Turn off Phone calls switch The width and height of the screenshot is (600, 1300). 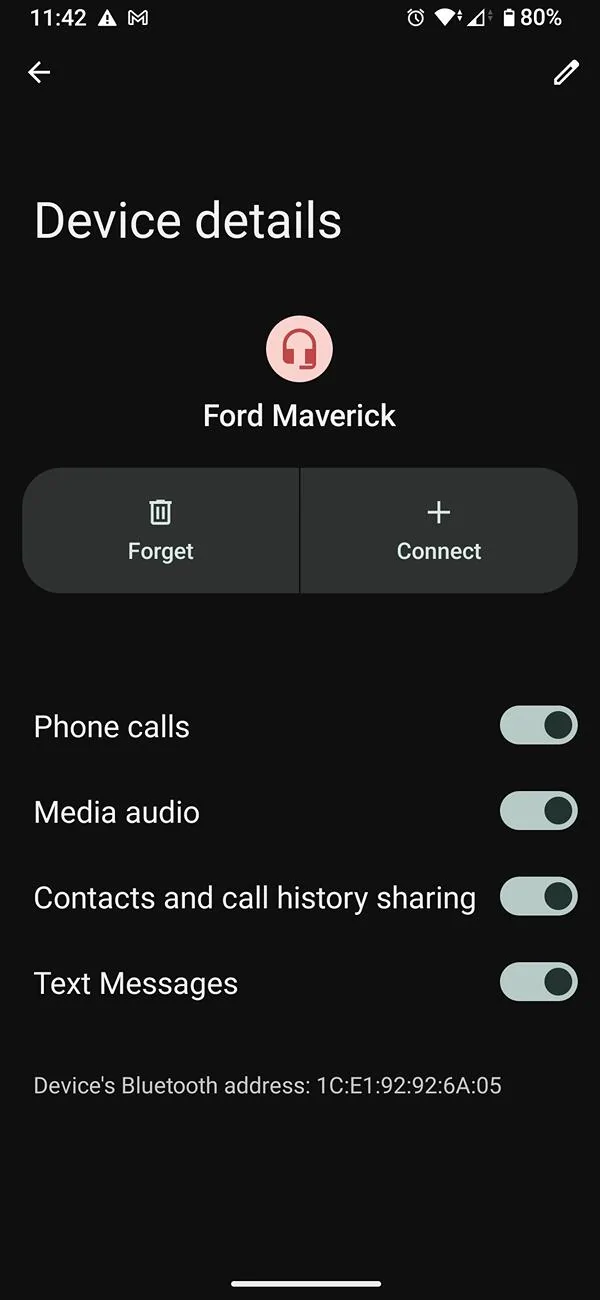click(x=538, y=726)
